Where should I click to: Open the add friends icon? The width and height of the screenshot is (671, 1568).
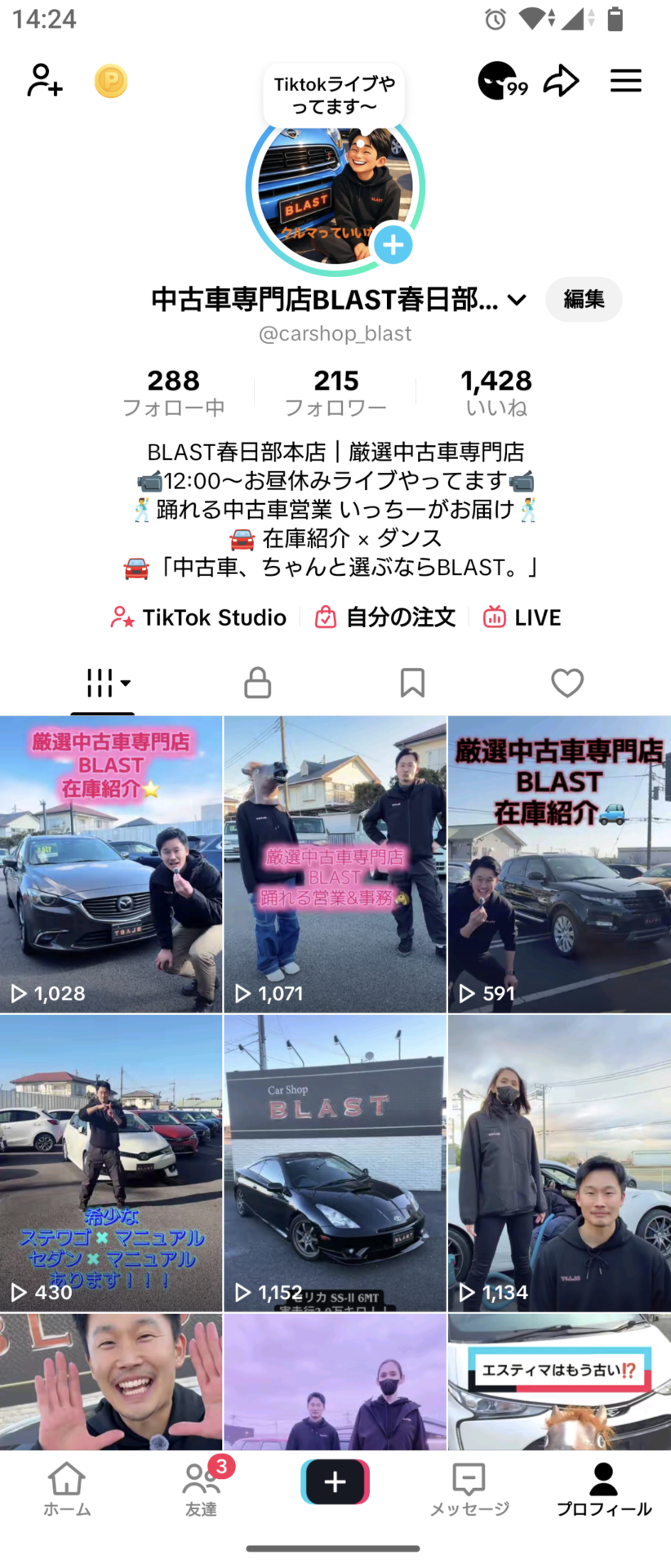click(x=45, y=81)
